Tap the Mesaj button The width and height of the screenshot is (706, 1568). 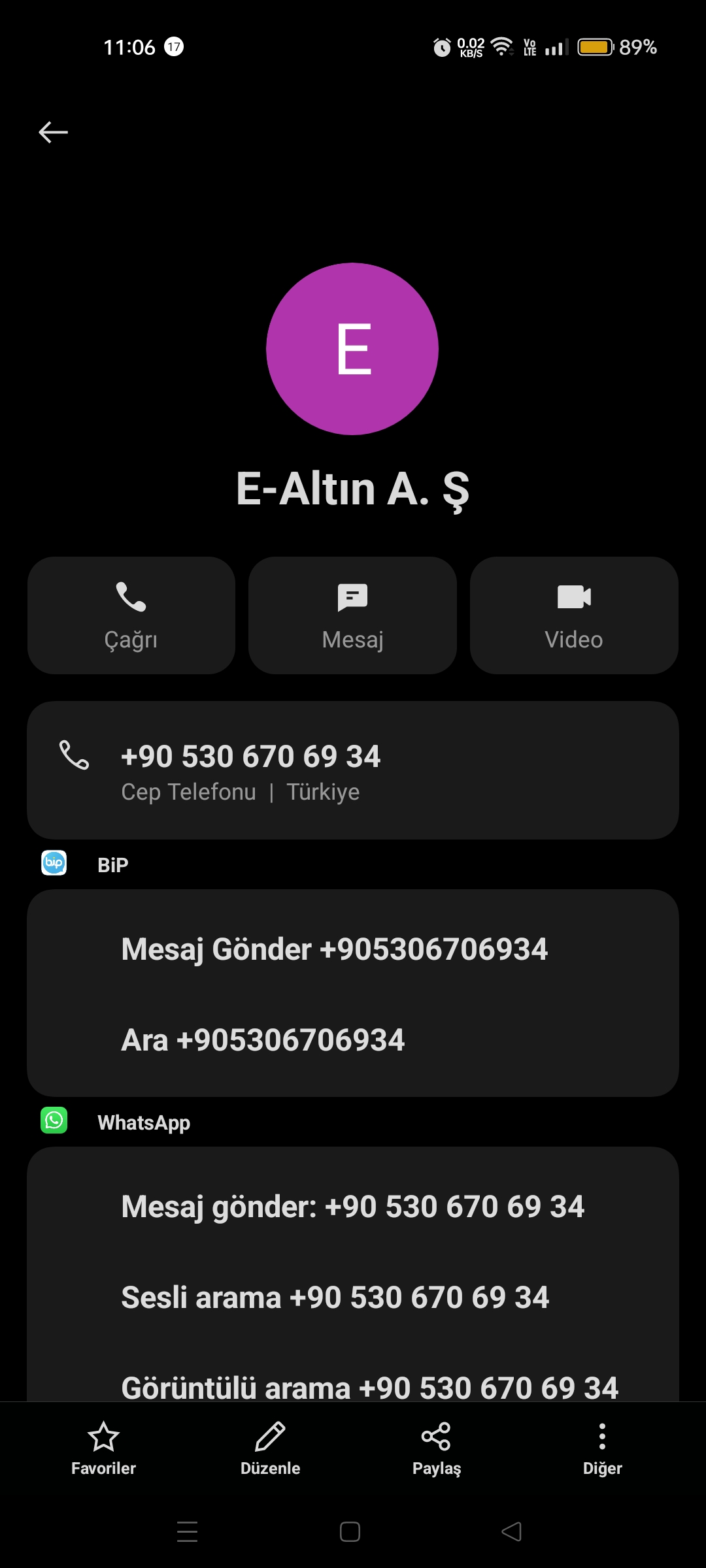[x=352, y=615]
